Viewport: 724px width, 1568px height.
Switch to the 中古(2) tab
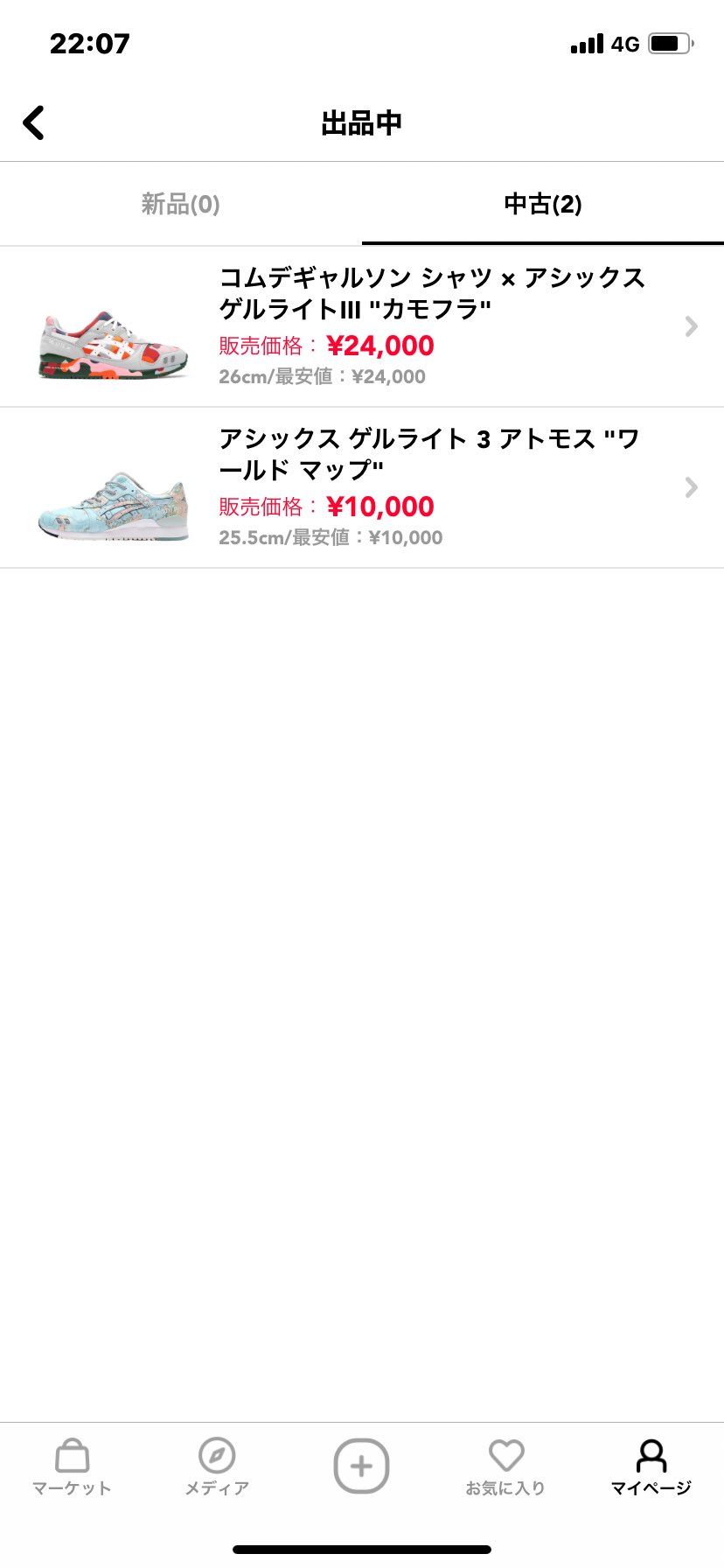click(542, 204)
